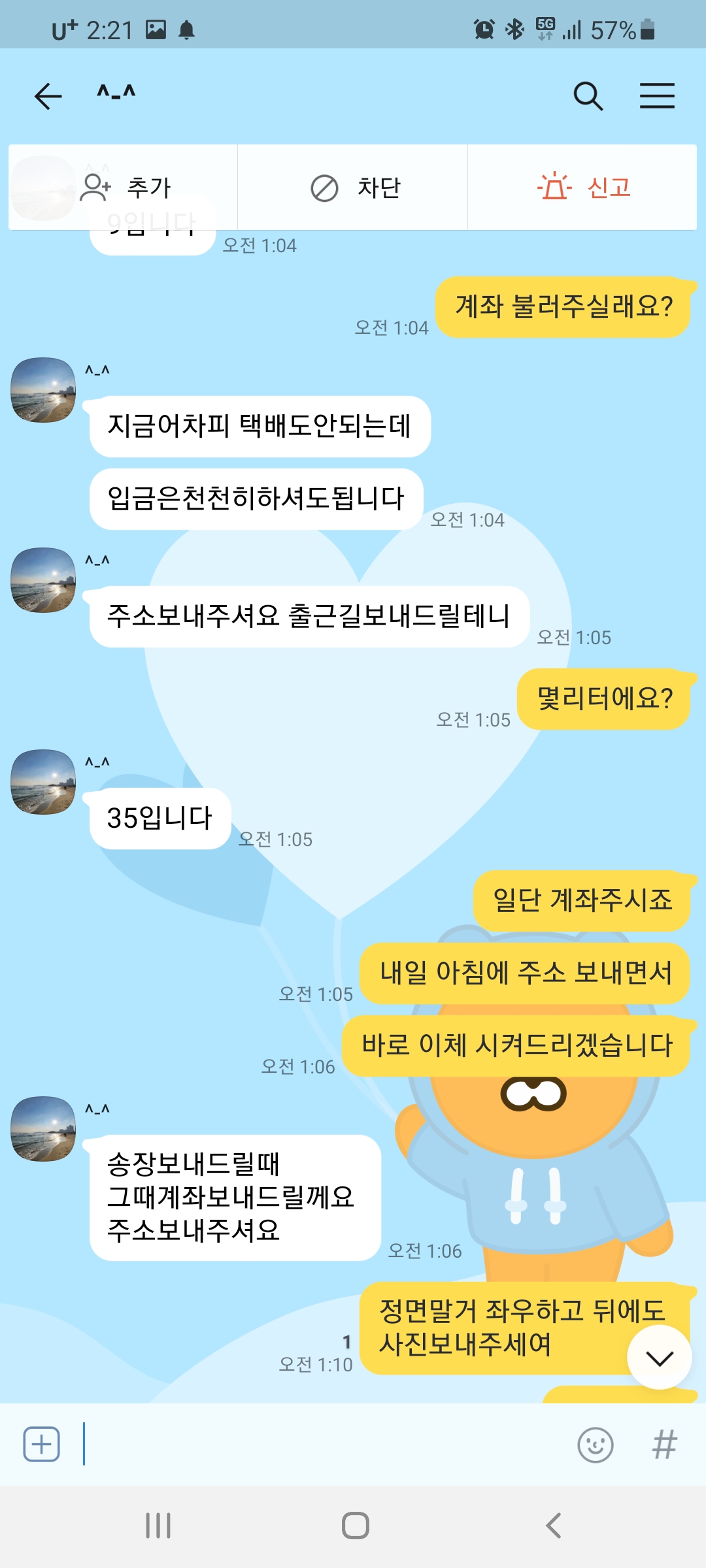Open the hashtag search
This screenshot has width=706, height=1568.
click(665, 1445)
